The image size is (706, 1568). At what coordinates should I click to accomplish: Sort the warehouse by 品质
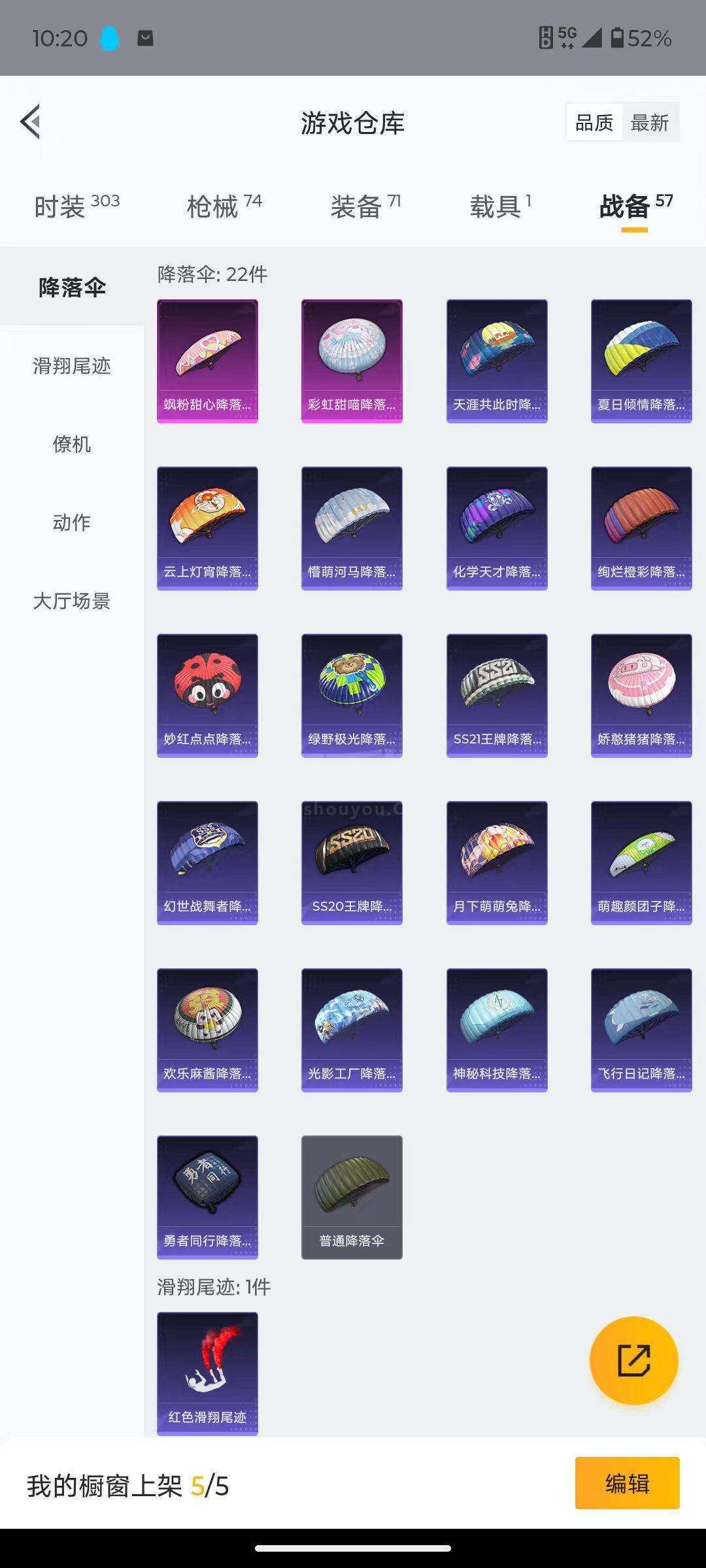click(x=594, y=122)
